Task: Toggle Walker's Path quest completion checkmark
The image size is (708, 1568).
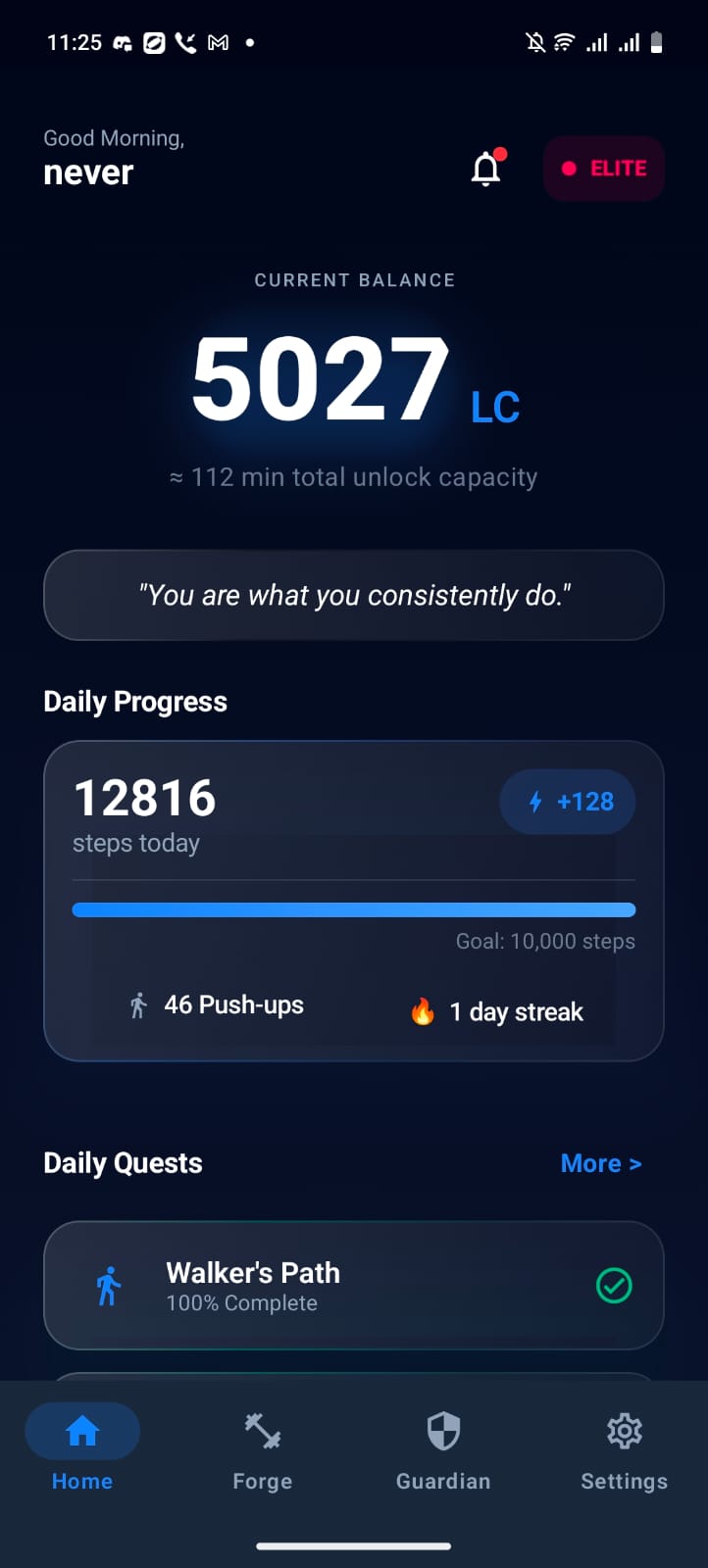Action: [614, 1285]
